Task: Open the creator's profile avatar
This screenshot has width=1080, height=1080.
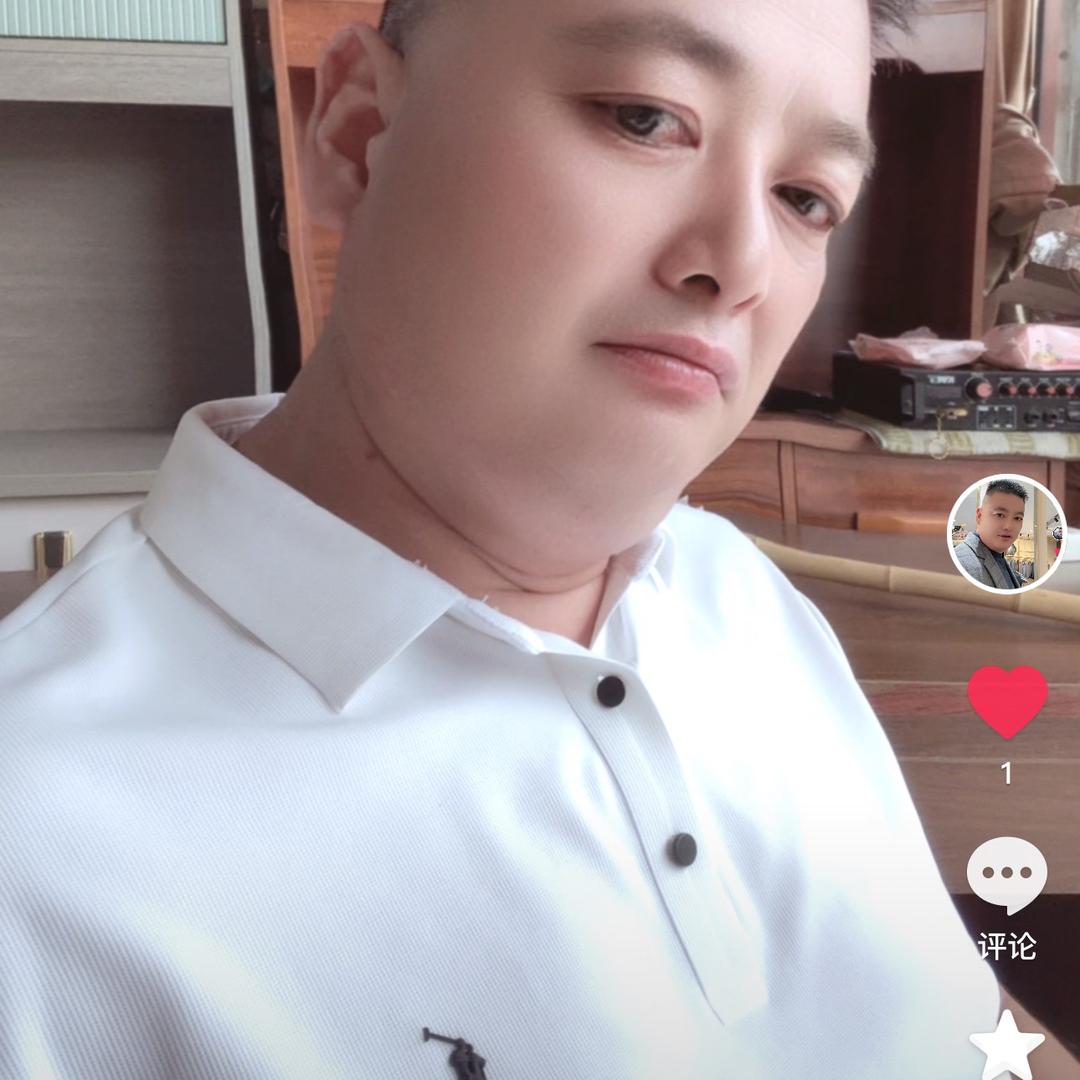Action: pos(1006,534)
